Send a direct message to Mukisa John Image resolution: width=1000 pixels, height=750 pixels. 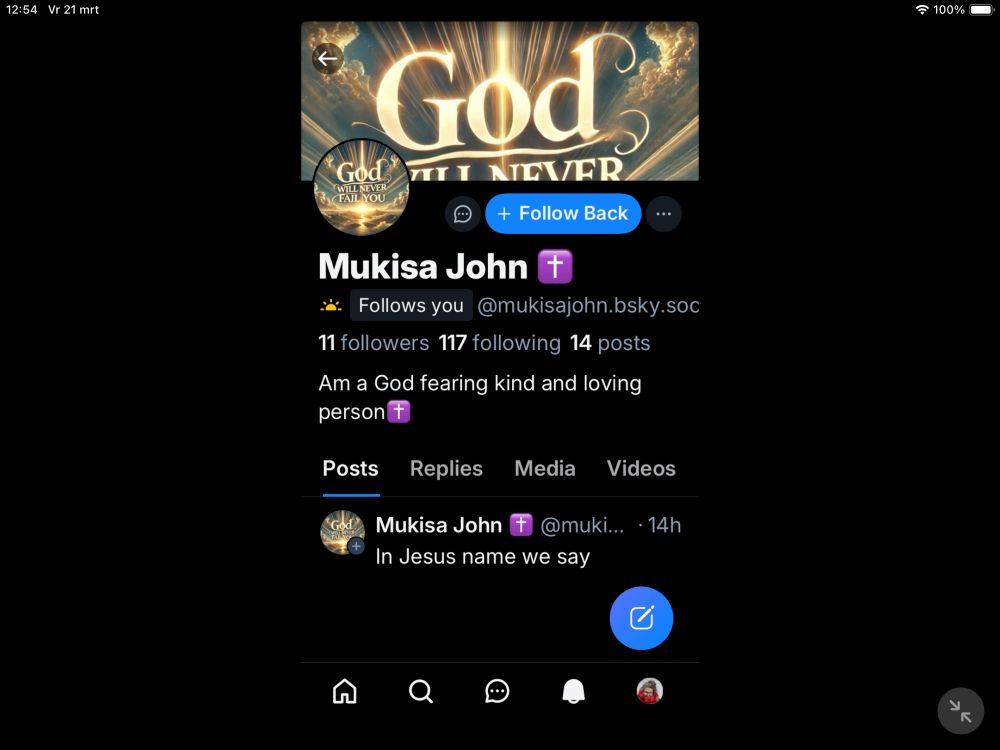pyautogui.click(x=462, y=214)
